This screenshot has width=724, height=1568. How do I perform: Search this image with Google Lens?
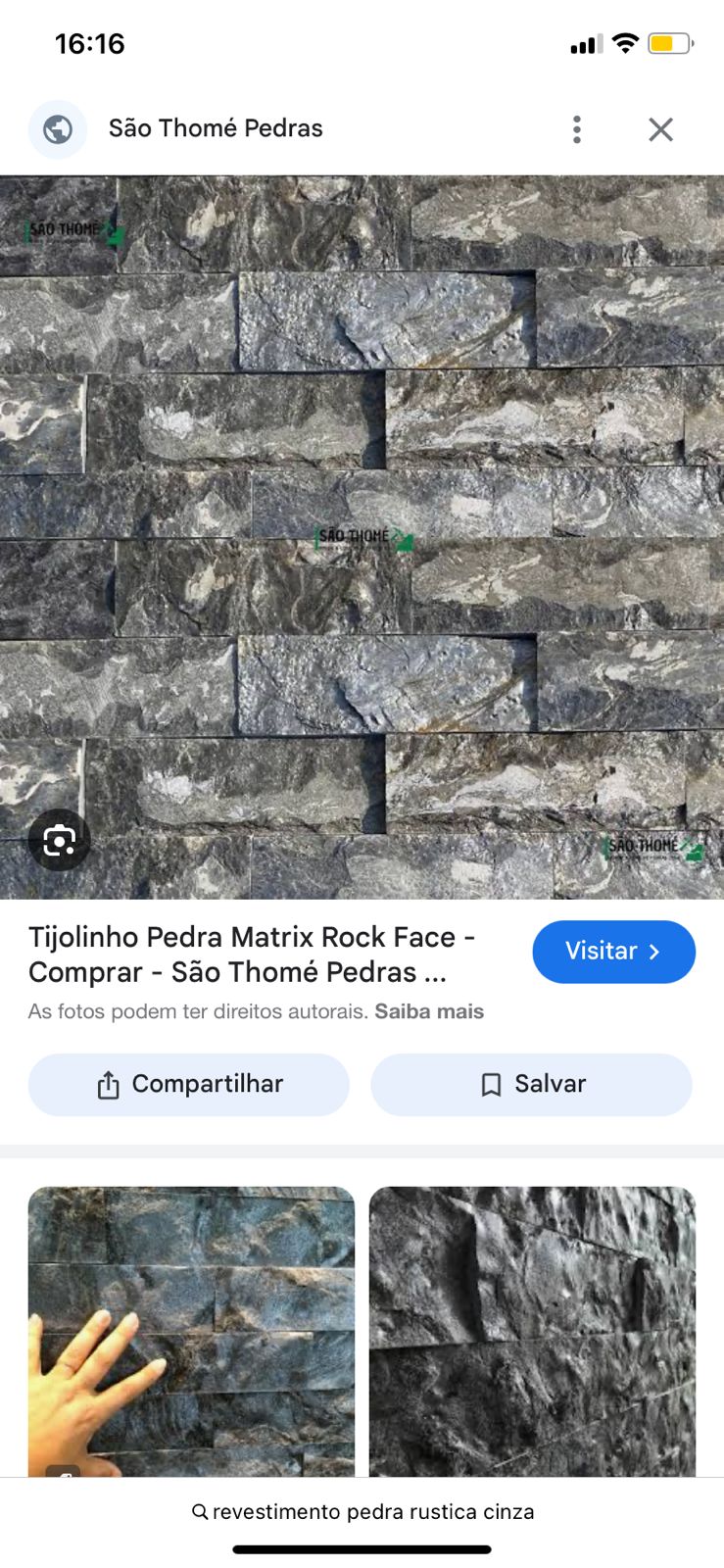[x=59, y=840]
